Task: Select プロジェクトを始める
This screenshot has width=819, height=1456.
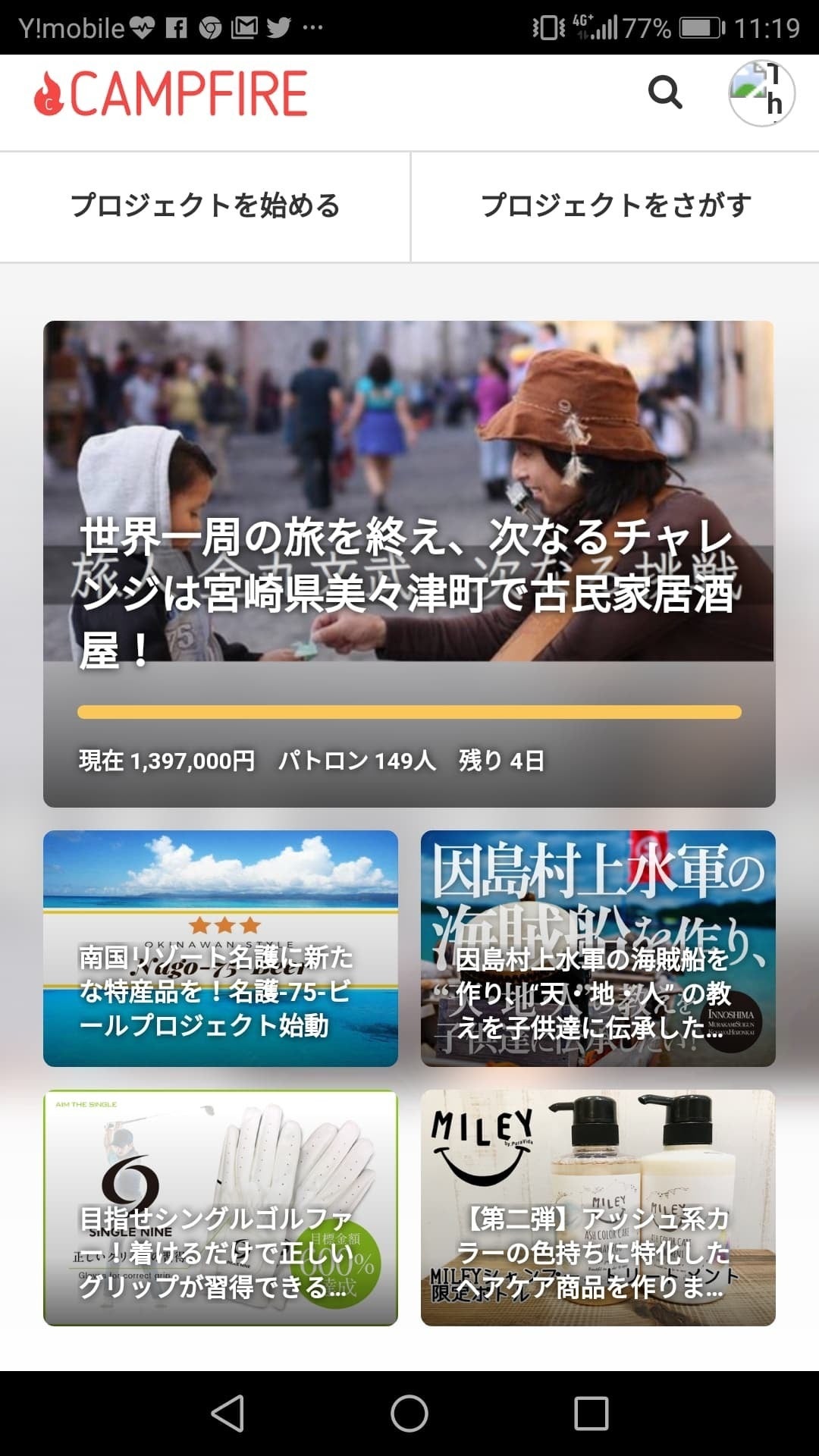Action: tap(205, 206)
